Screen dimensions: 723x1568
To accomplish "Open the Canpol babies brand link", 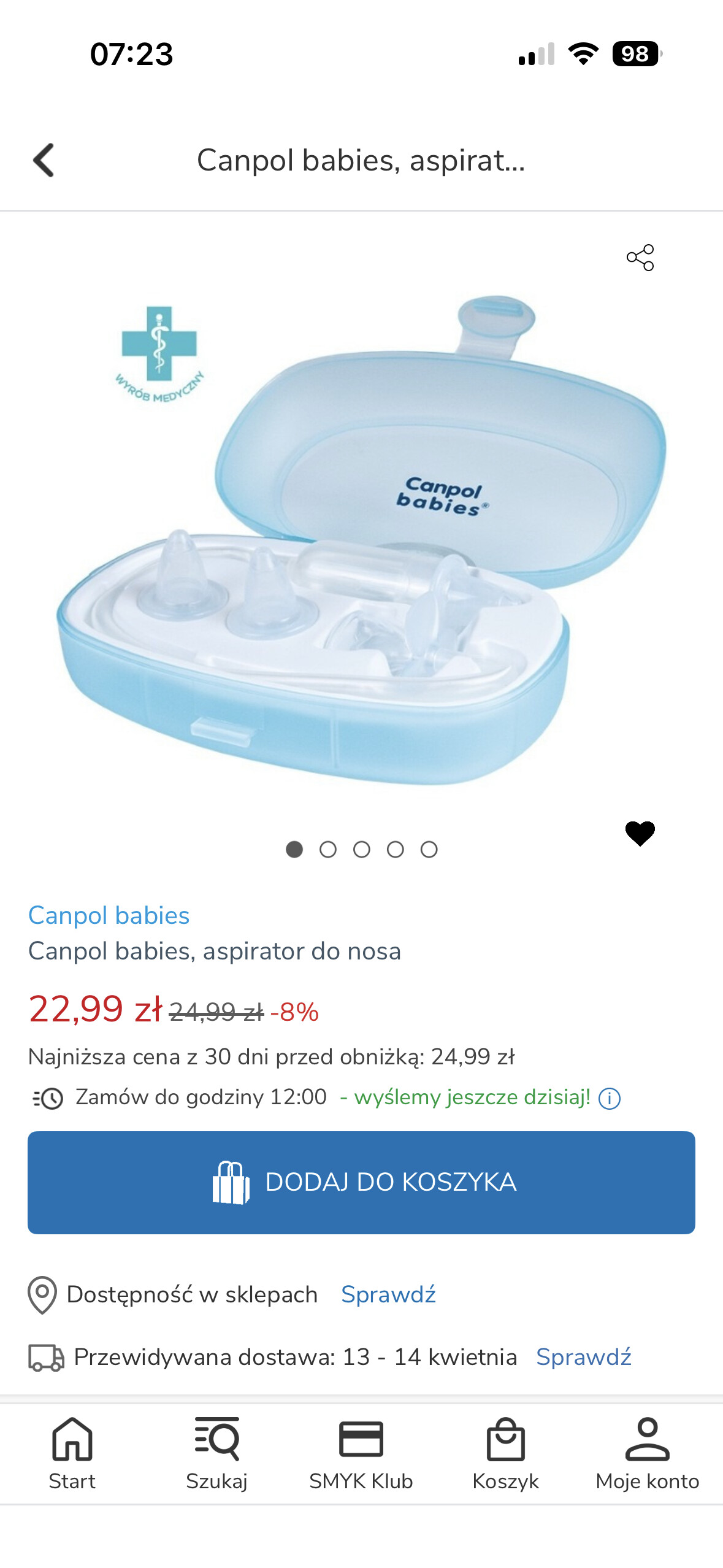I will click(109, 915).
